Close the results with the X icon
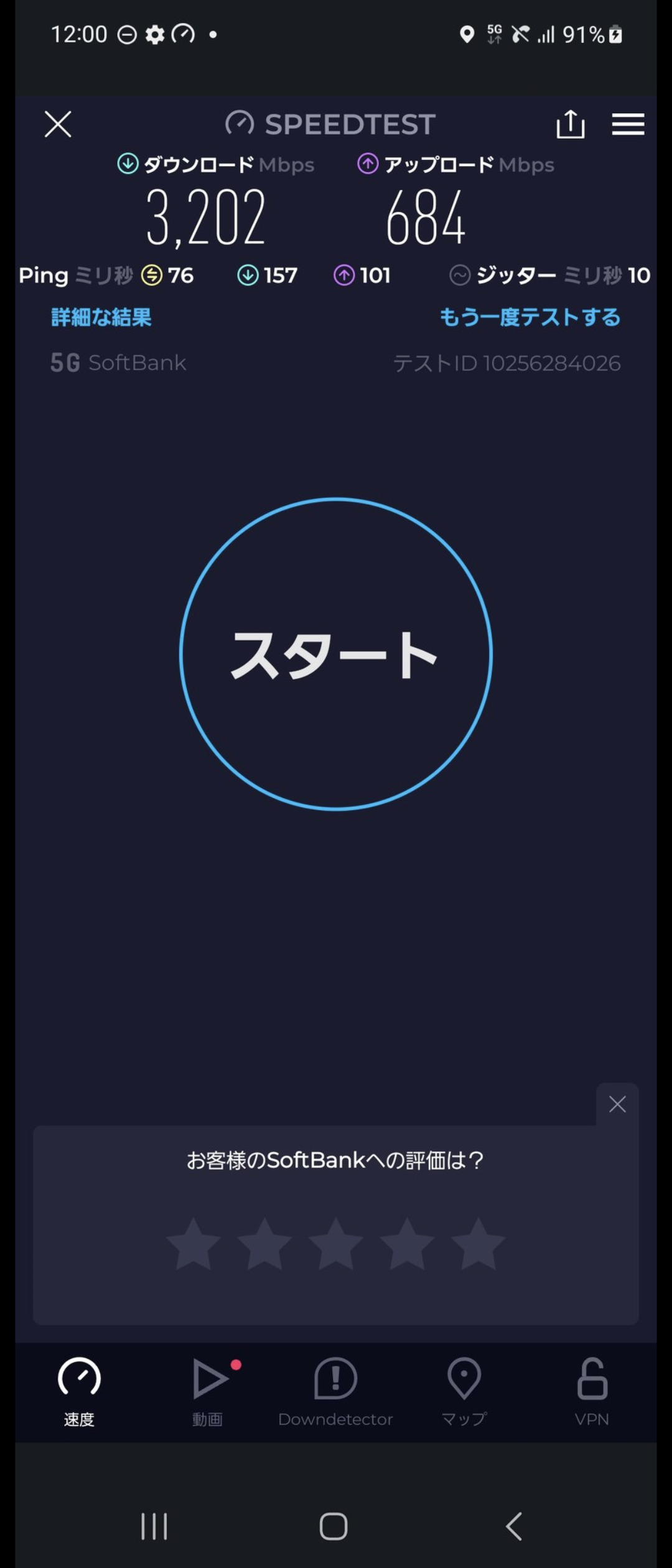672x1568 pixels. 58,124
